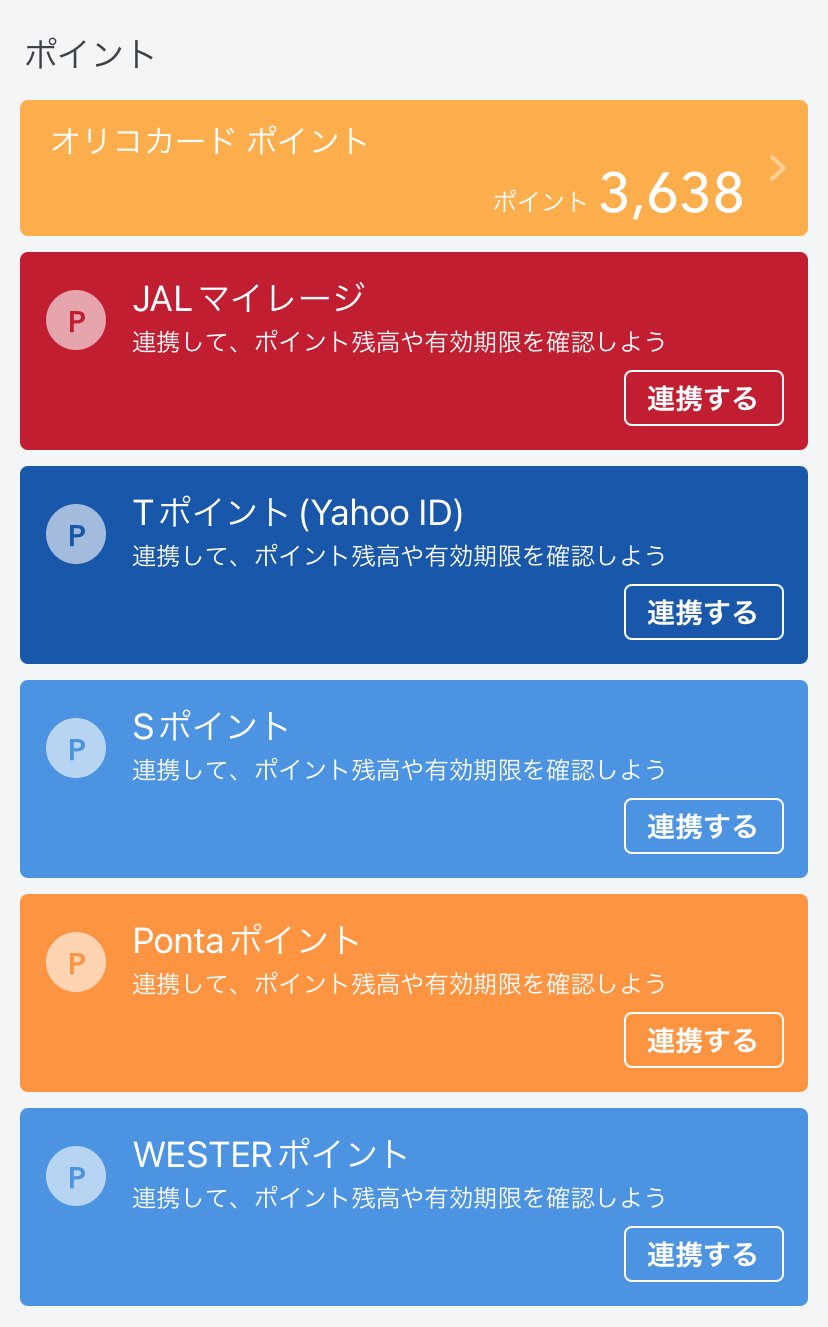Click the chevron on the orange points card
The width and height of the screenshot is (828, 1327).
tap(777, 168)
